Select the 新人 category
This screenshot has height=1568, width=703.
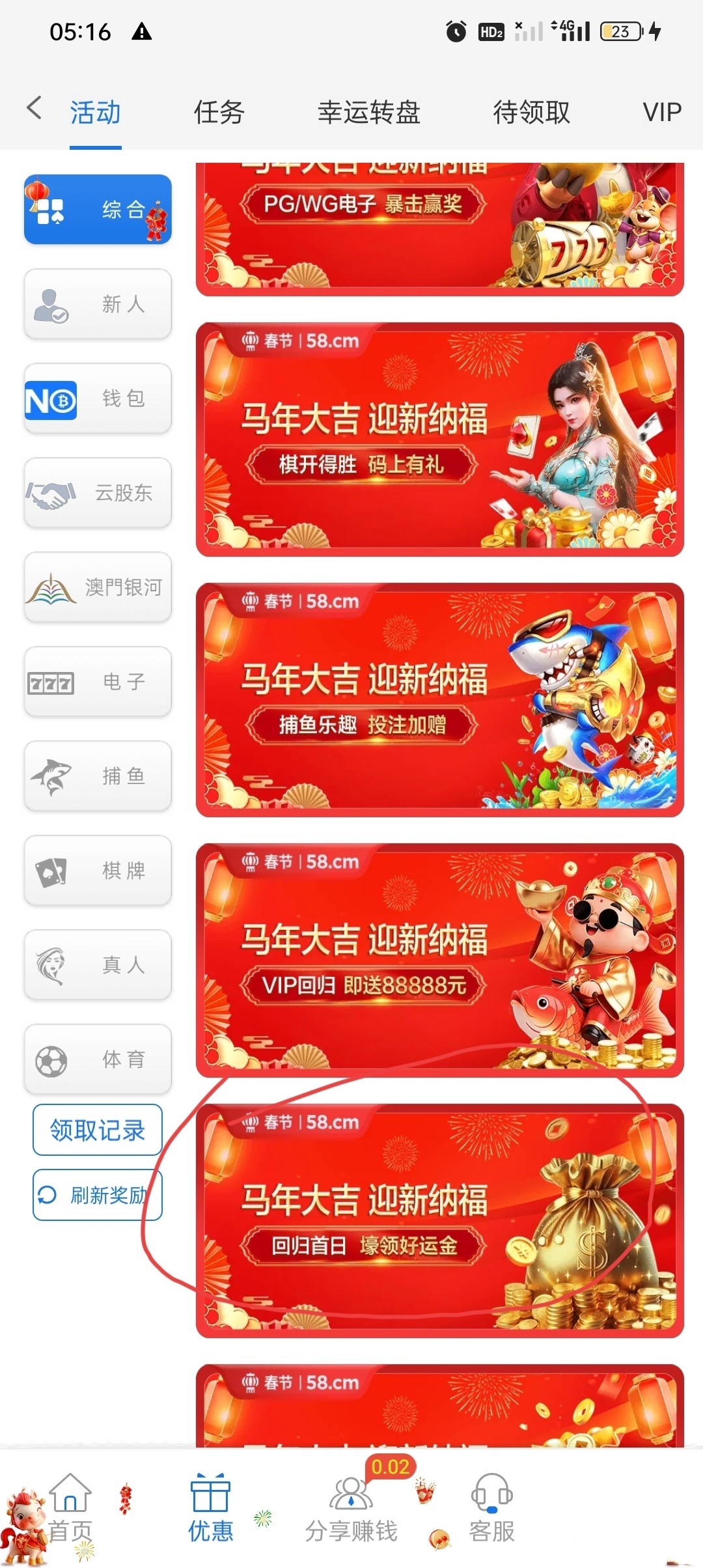[x=98, y=304]
